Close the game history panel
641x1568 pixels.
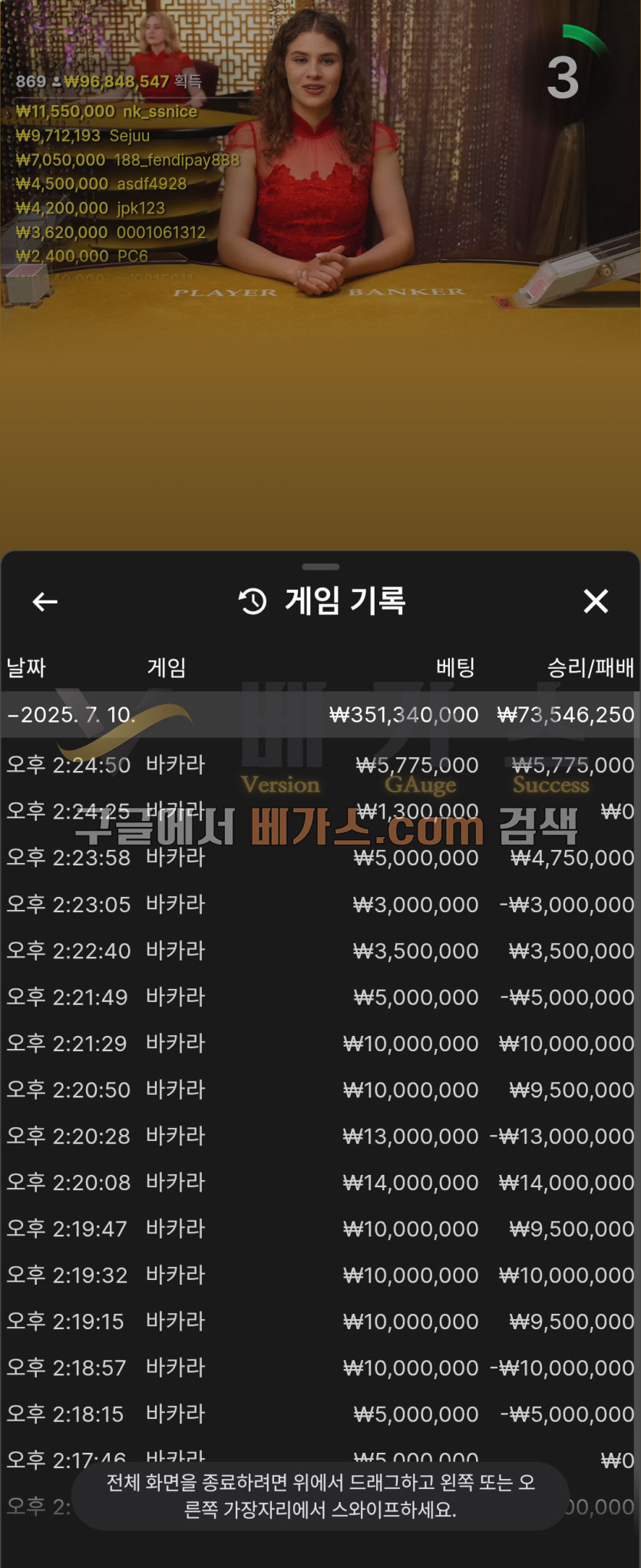tap(596, 601)
